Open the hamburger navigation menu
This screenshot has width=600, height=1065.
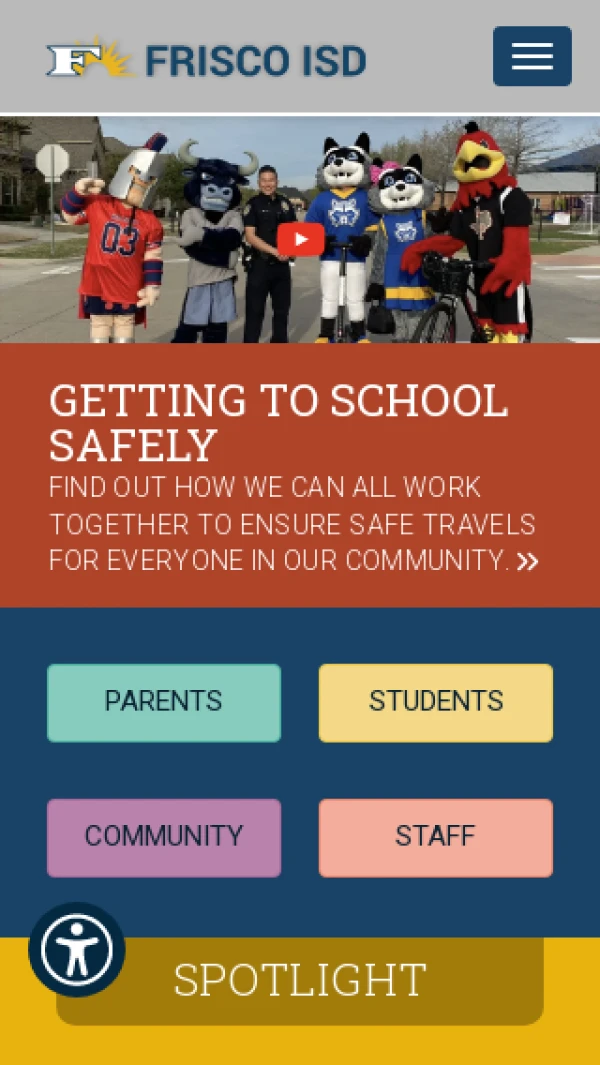click(532, 56)
